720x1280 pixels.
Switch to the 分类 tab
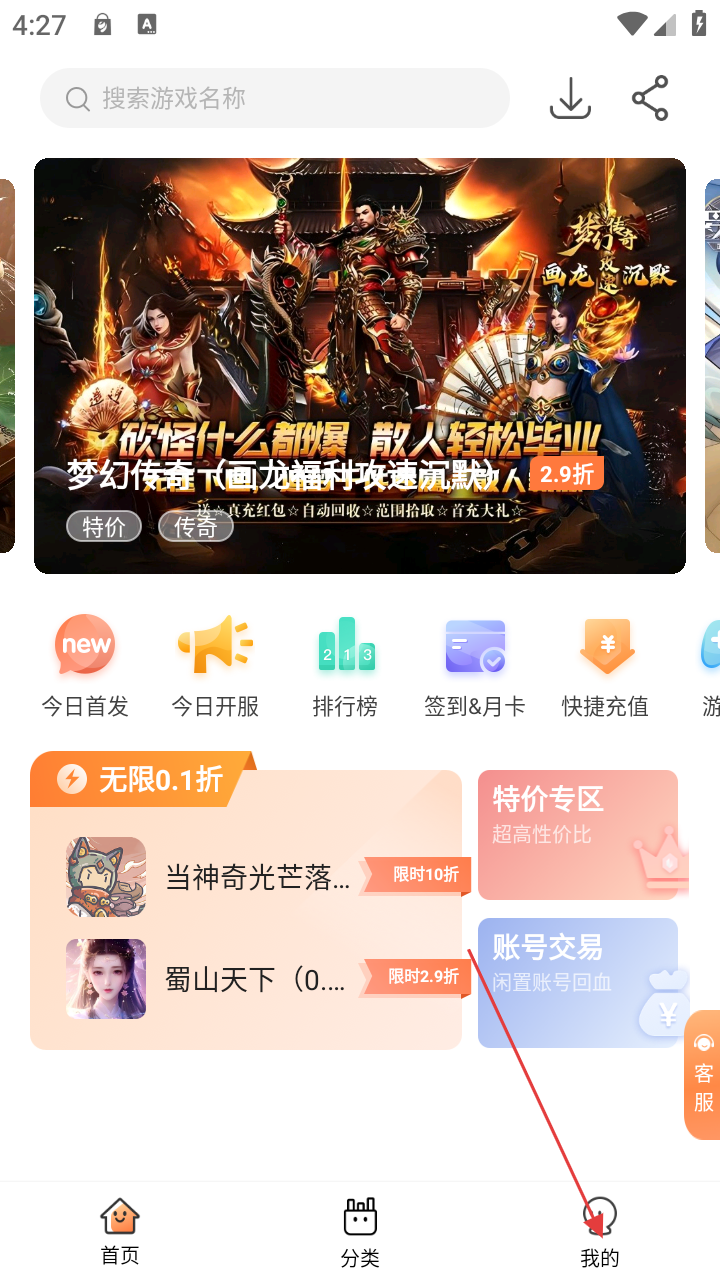[x=360, y=1232]
